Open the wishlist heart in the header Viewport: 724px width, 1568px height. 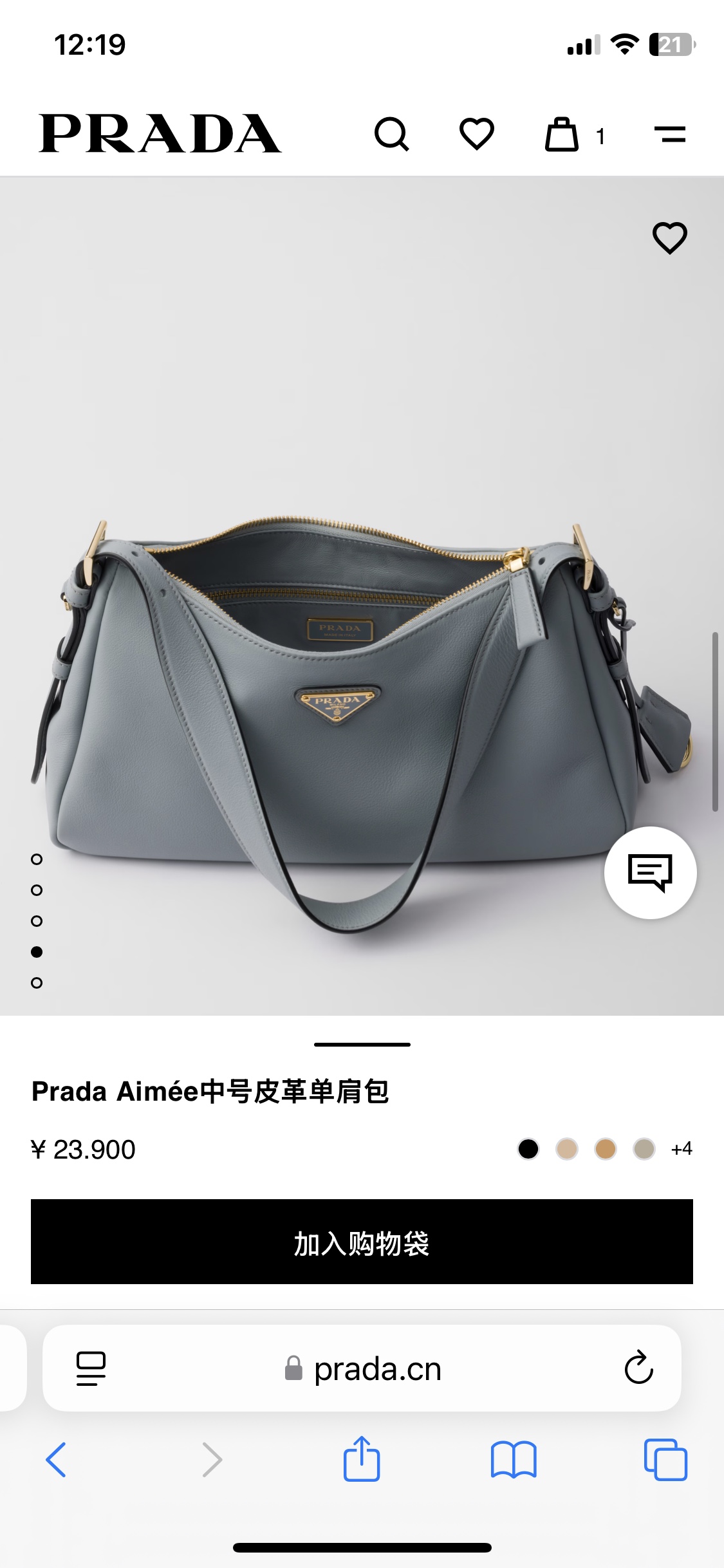(476, 135)
